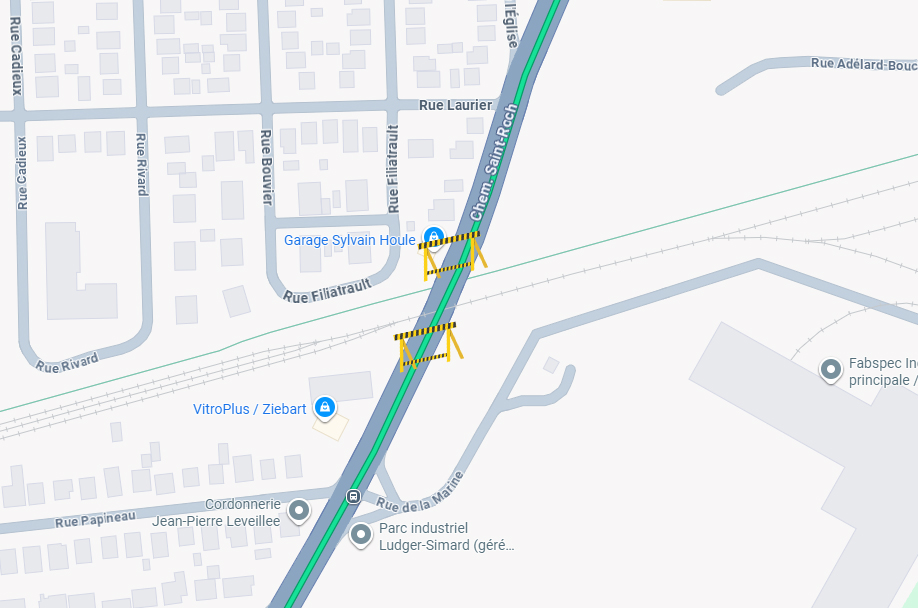Tap the bus stop icon on Chem. Saint-Roch
The width and height of the screenshot is (918, 608).
[353, 496]
